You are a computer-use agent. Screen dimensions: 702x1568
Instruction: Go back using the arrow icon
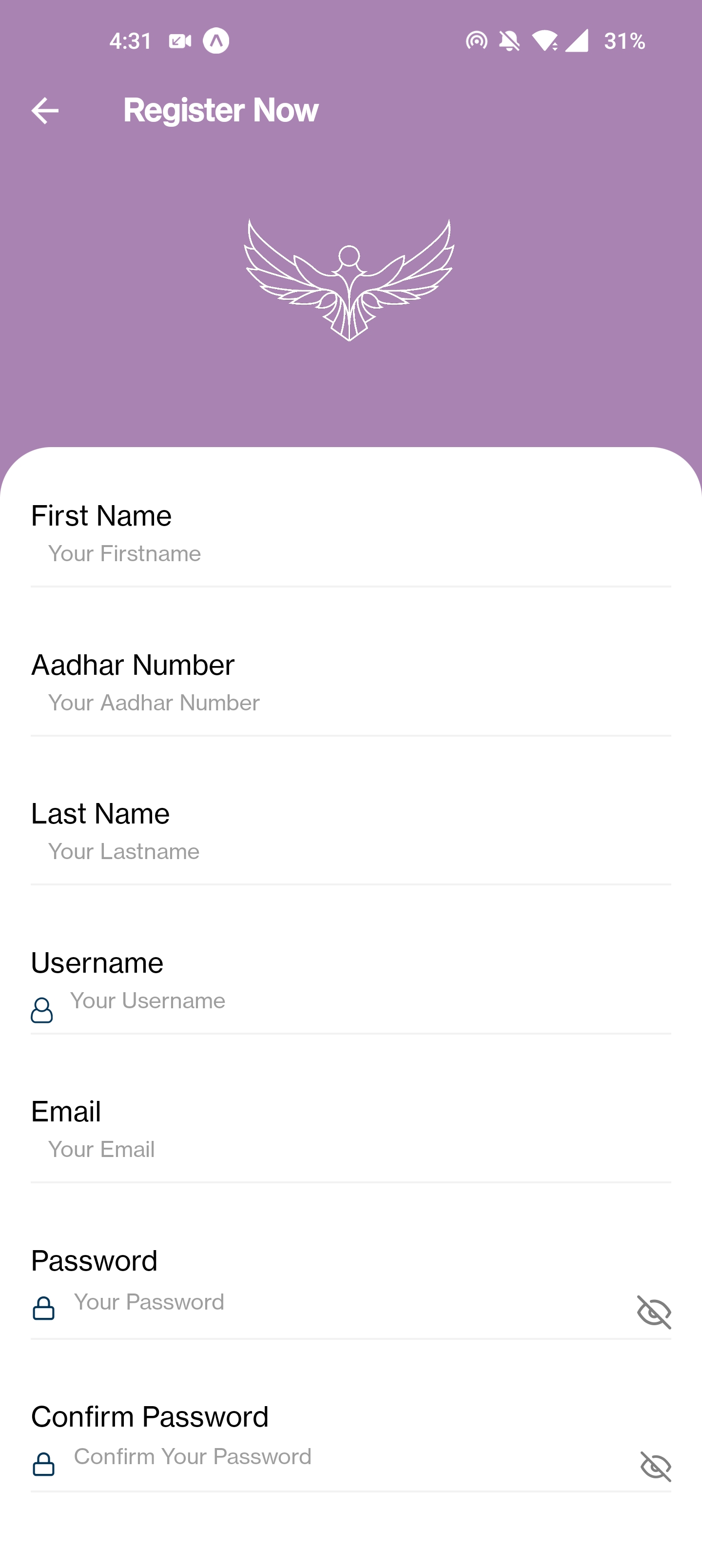click(x=44, y=111)
